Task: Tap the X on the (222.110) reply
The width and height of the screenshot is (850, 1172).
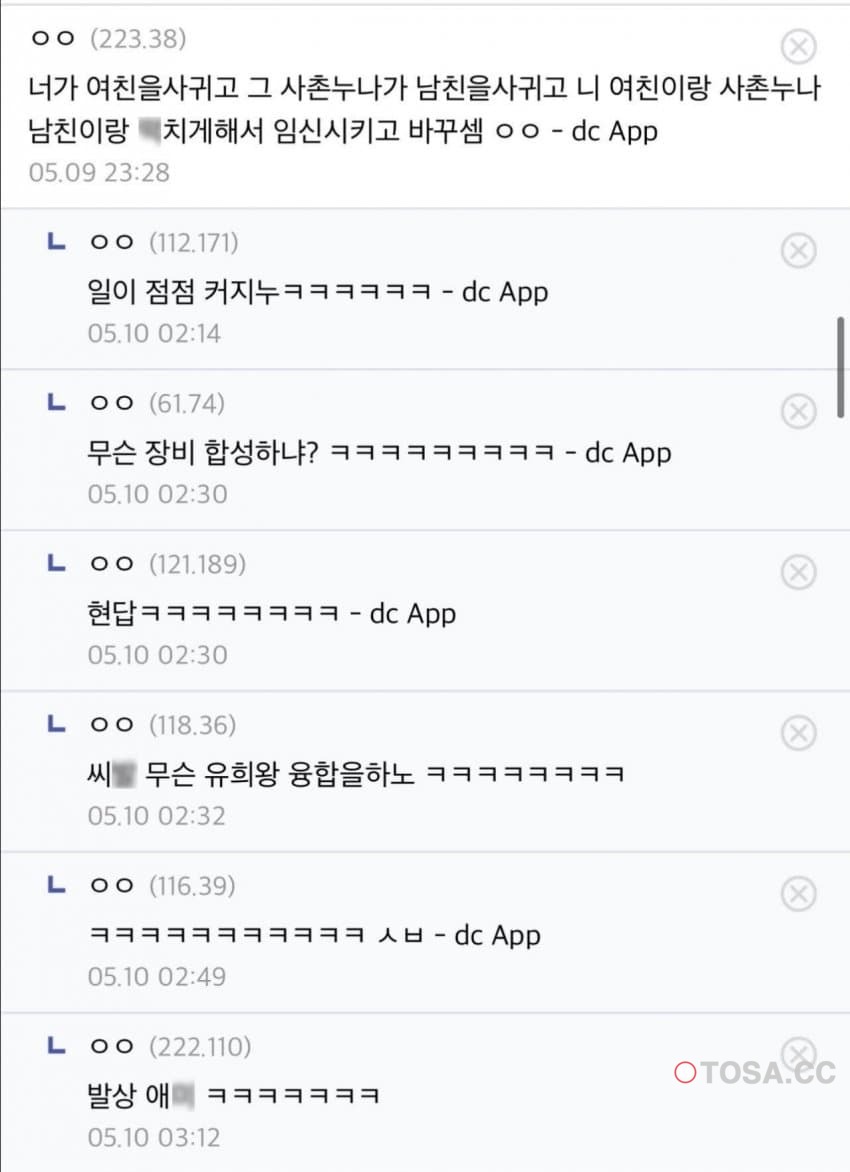Action: (x=798, y=1053)
